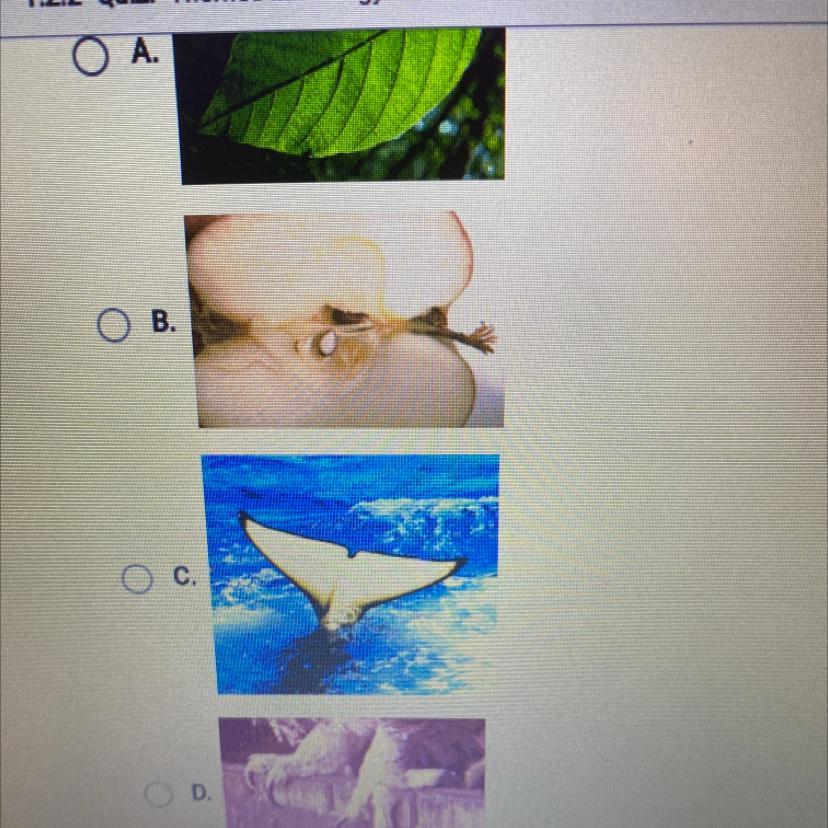The height and width of the screenshot is (828, 828).
Task: Choose option B radio button
Action: [114, 325]
